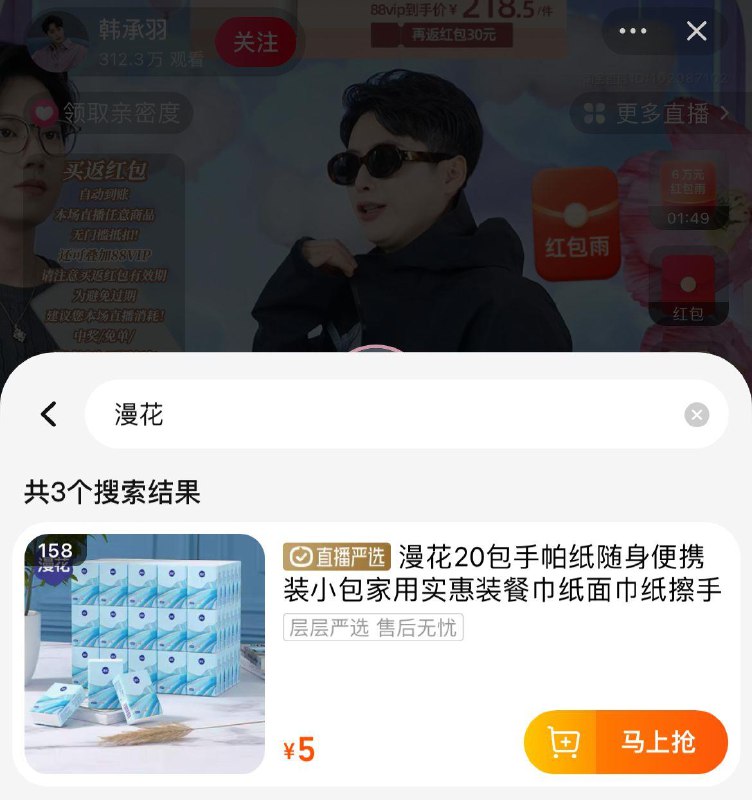Viewport: 752px width, 800px height.
Task: Open the 红包 red envelope widget
Action: click(688, 286)
